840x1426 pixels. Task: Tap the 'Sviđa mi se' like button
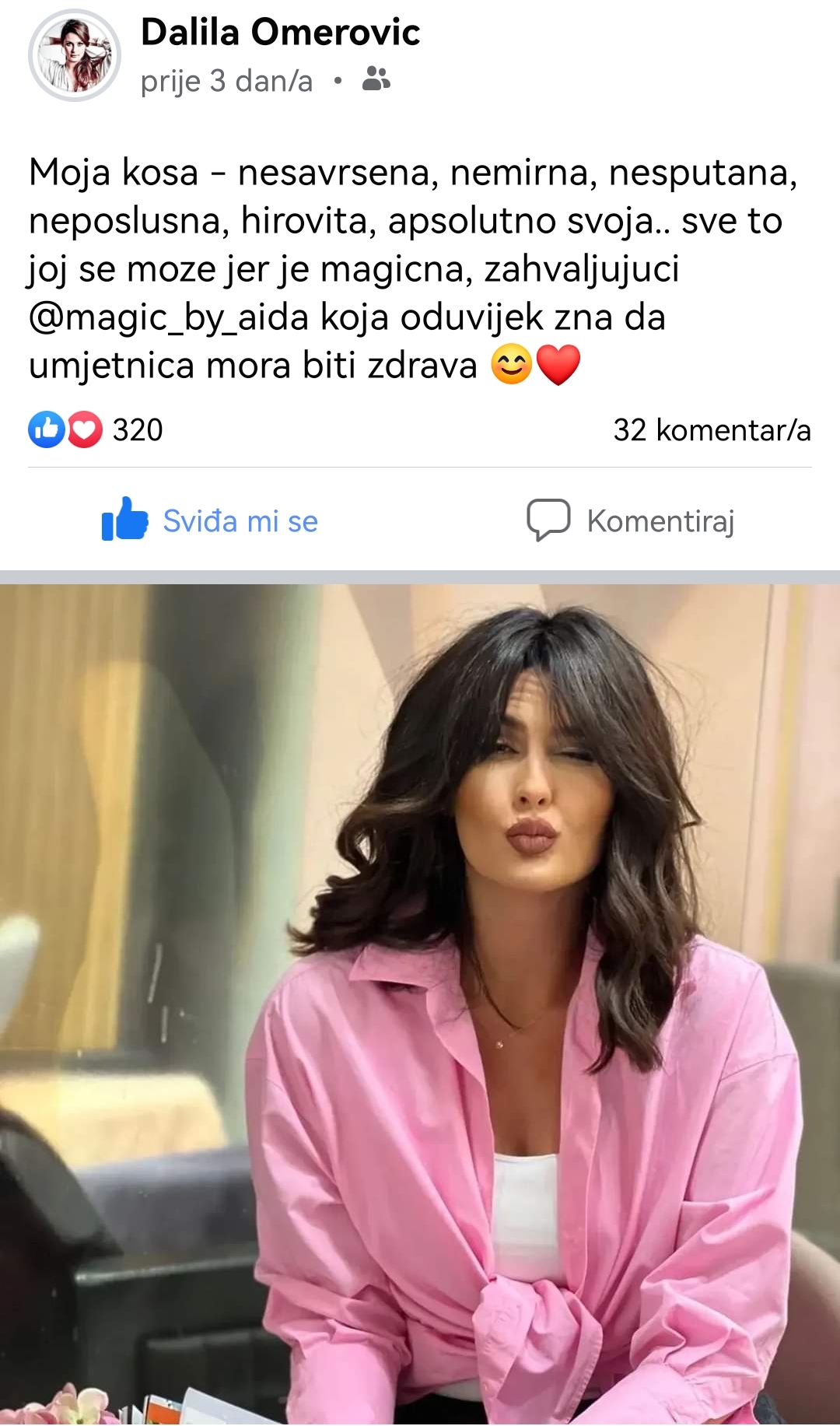point(210,520)
